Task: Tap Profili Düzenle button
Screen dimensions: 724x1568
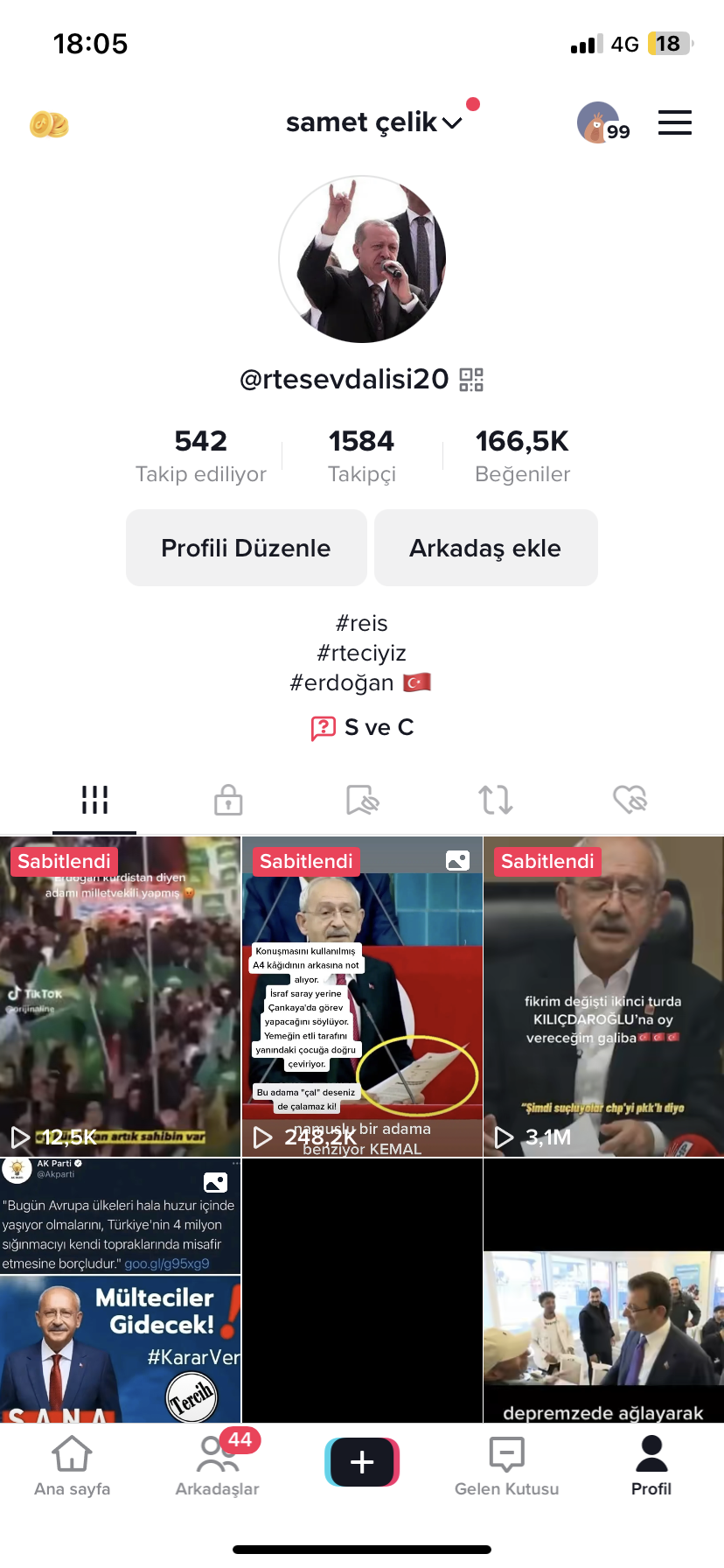Action: [247, 548]
